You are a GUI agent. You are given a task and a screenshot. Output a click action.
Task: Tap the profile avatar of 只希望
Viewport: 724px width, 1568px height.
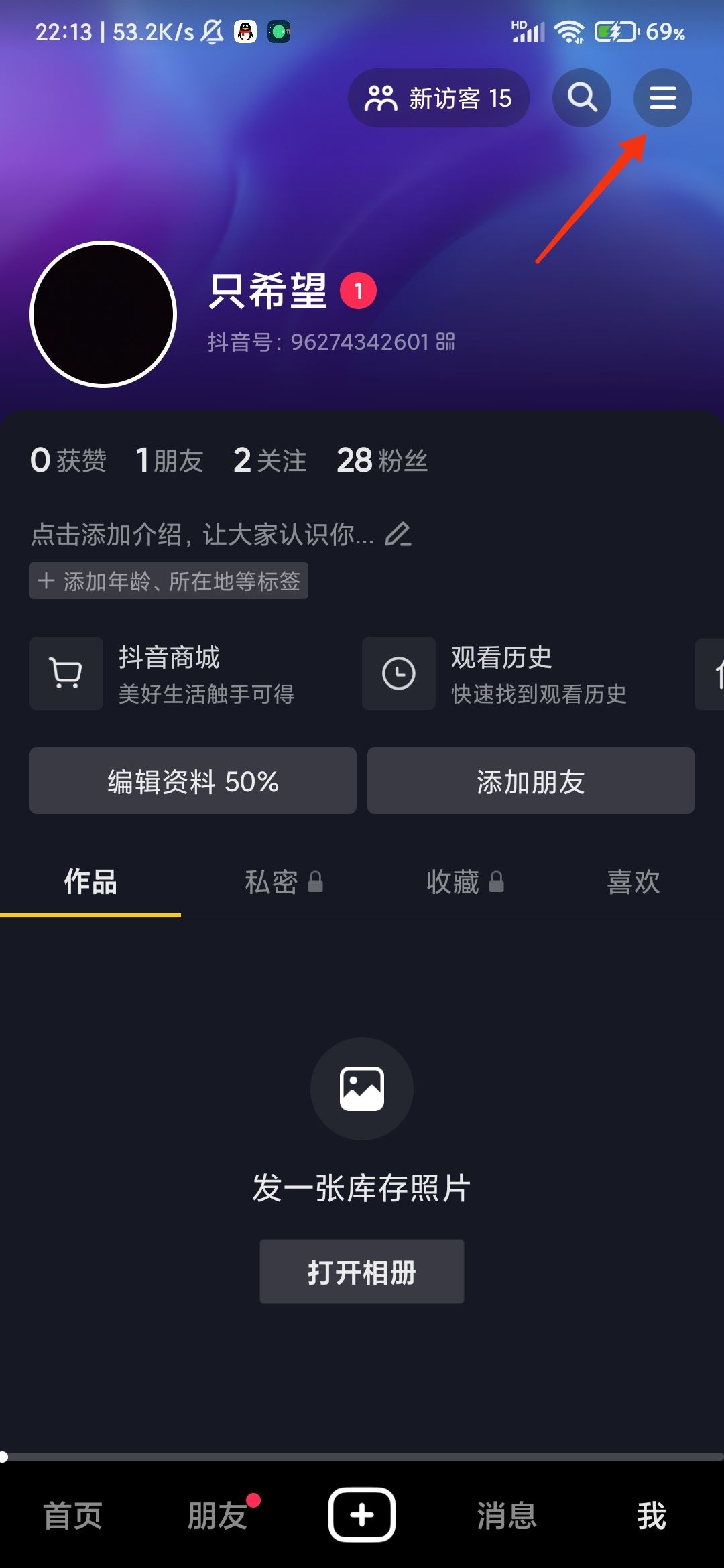(104, 315)
